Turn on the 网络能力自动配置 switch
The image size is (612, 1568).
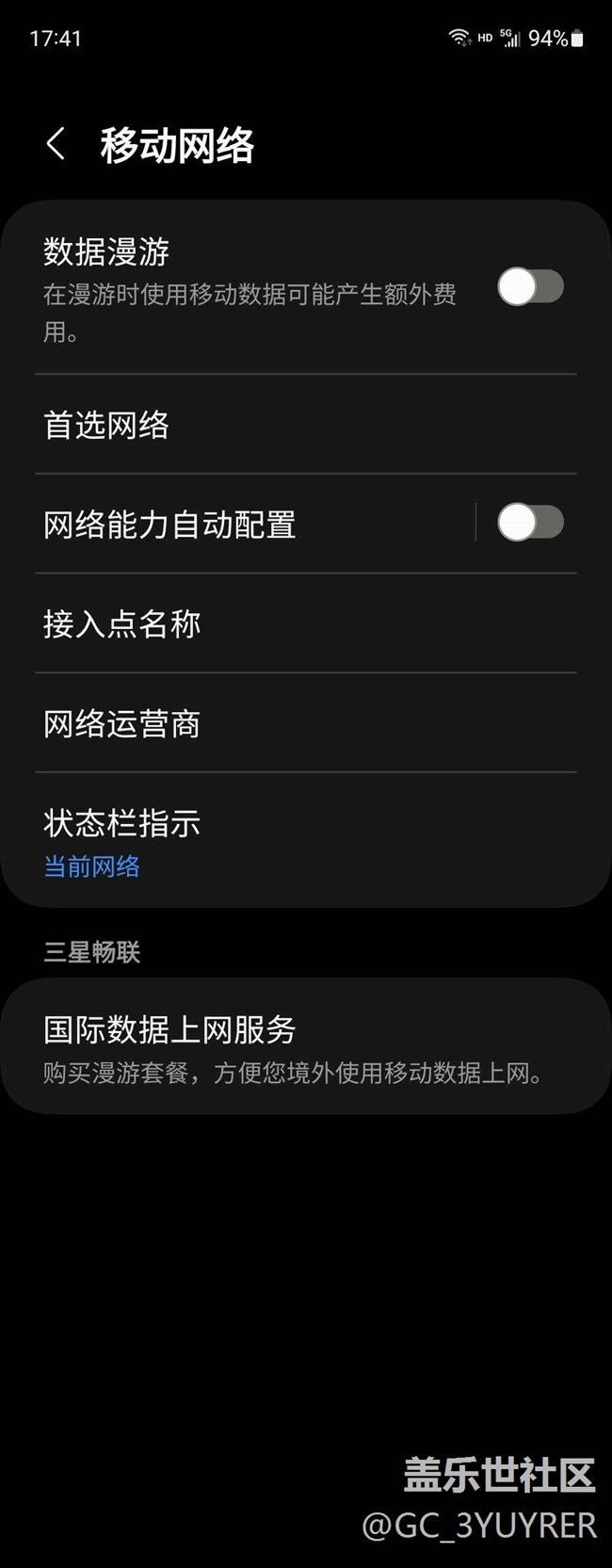530,523
